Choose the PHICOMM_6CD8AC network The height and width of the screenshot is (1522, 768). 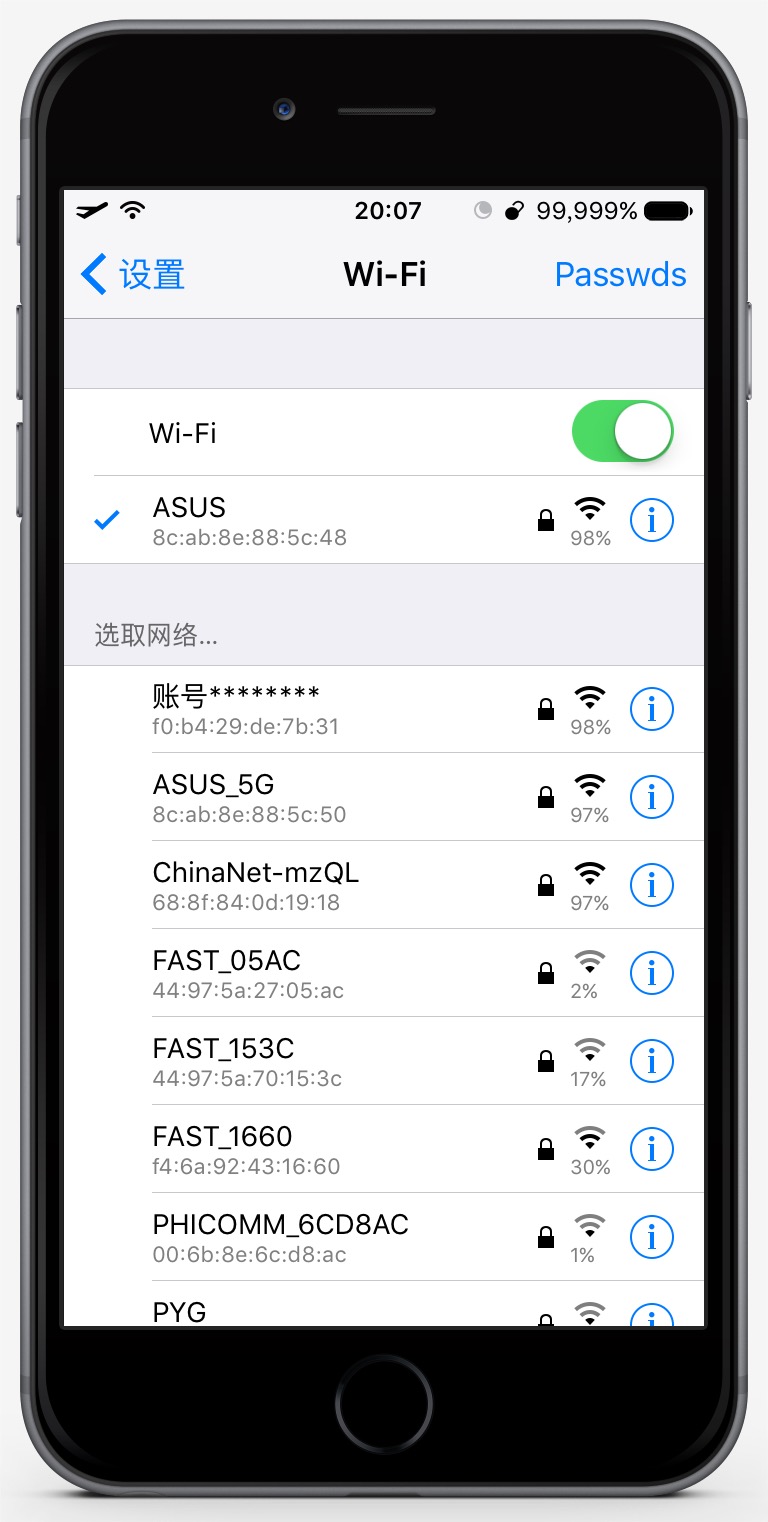click(300, 1237)
